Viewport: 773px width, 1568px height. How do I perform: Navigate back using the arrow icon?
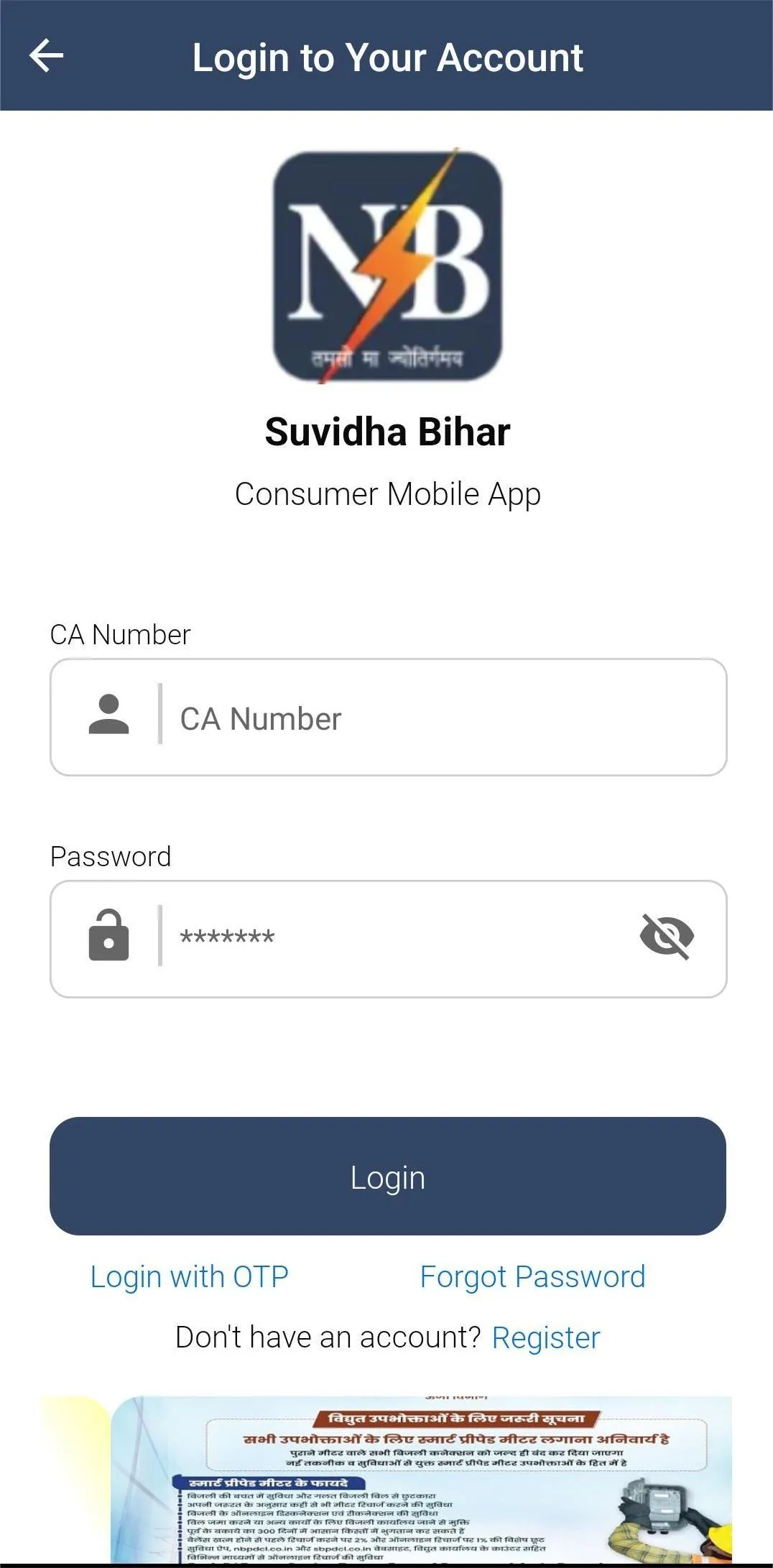point(46,56)
